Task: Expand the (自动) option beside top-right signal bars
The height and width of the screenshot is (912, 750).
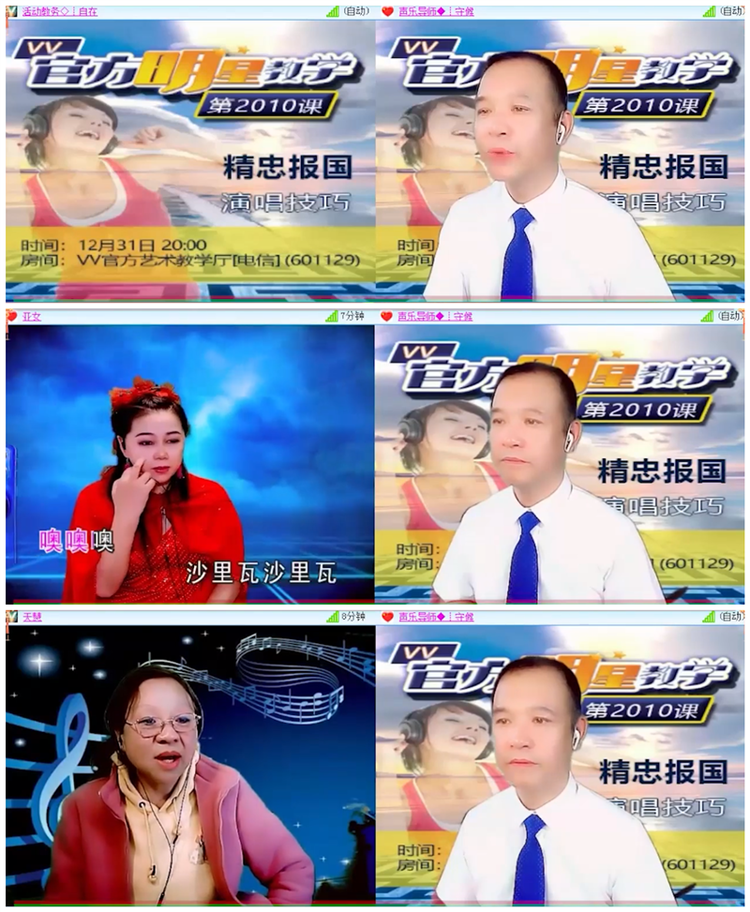Action: coord(733,12)
